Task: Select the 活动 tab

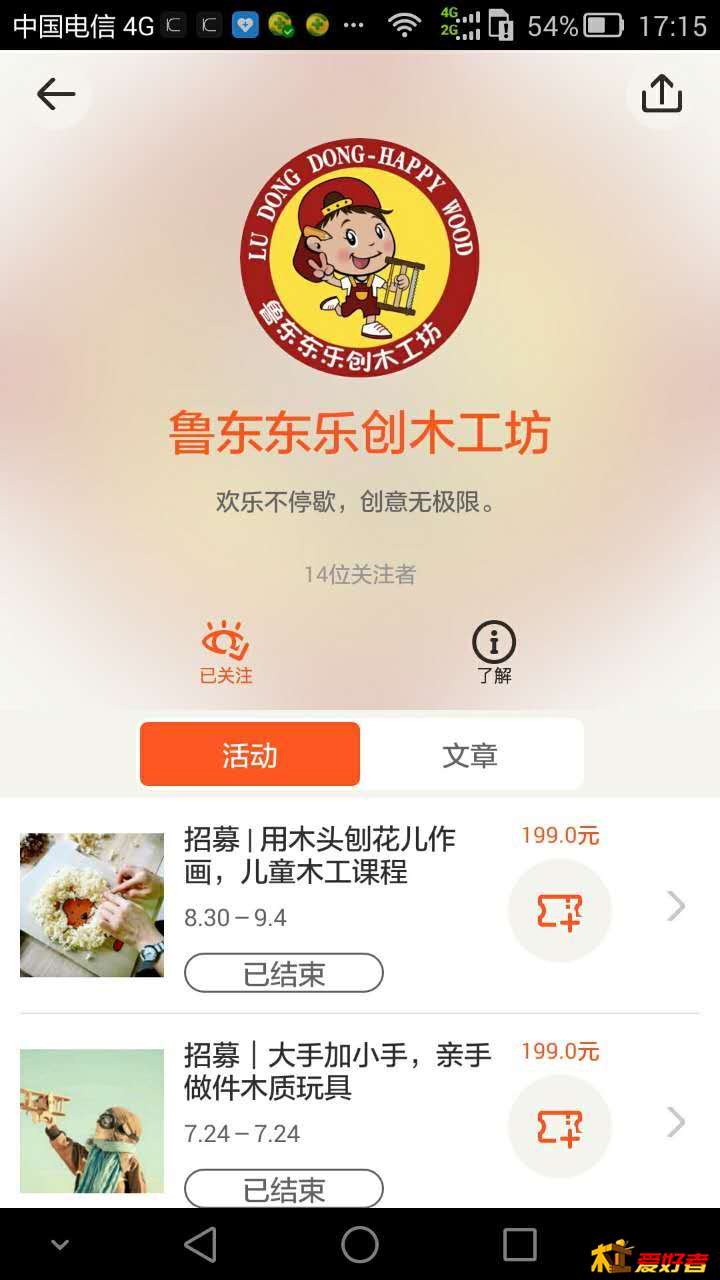Action: [250, 755]
